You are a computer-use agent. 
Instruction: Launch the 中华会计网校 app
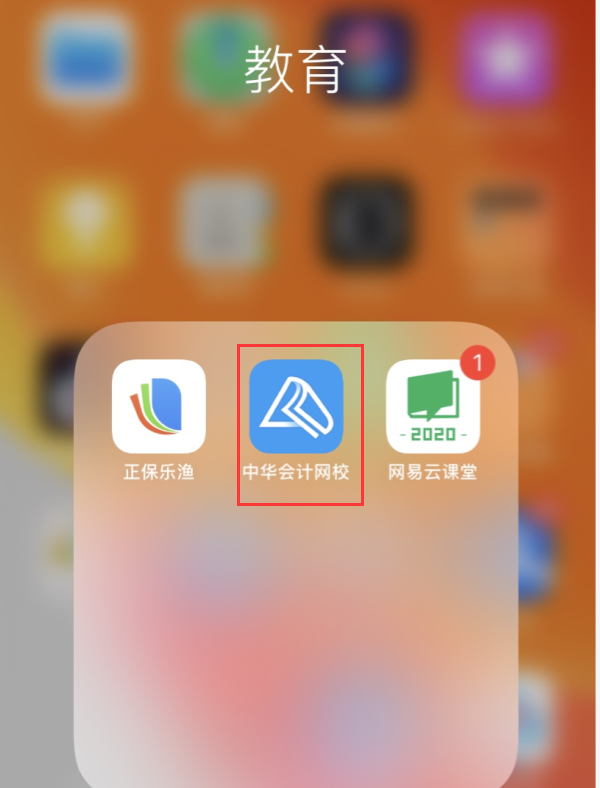coord(296,406)
